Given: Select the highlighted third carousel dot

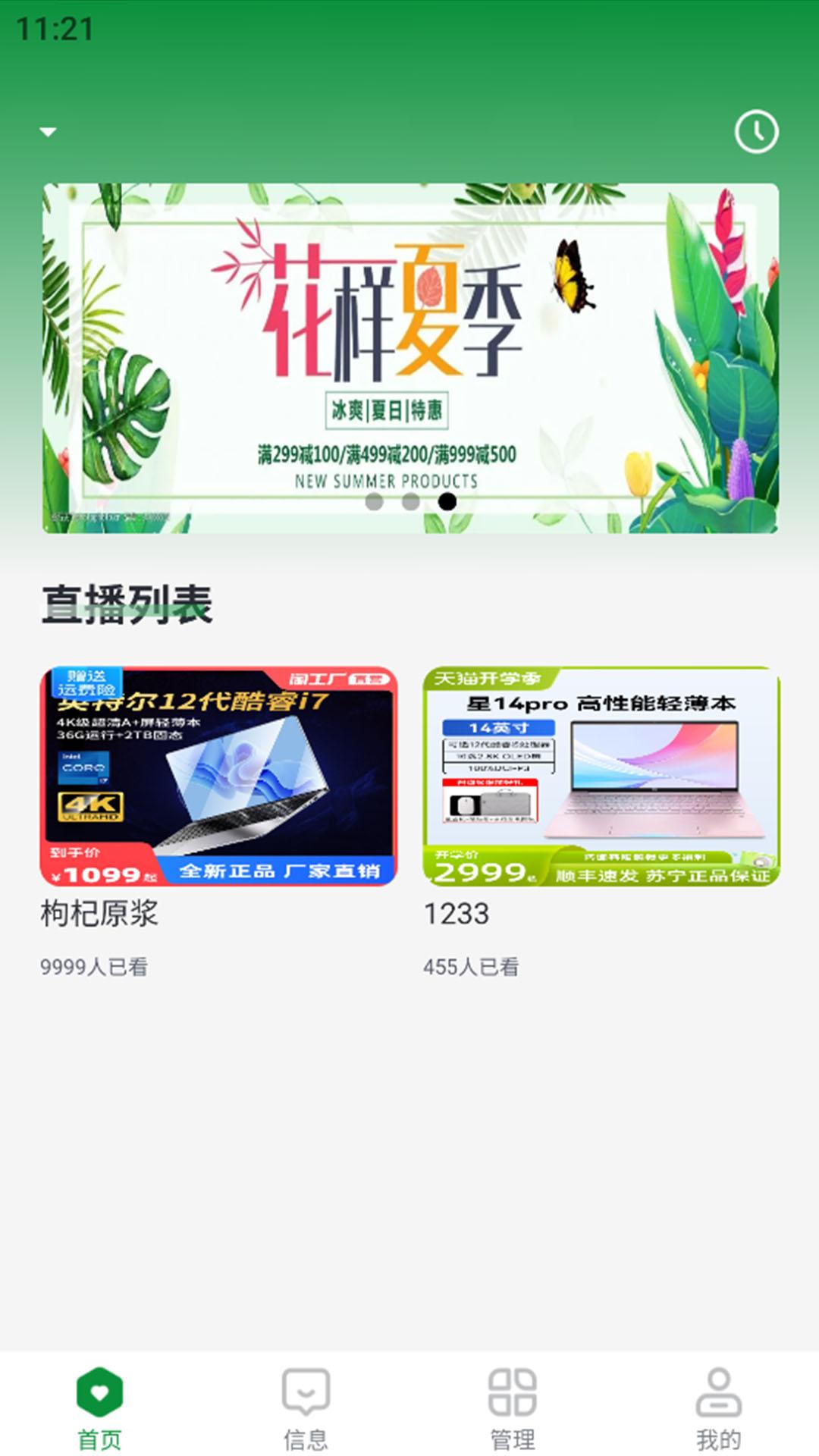Looking at the screenshot, I should click(x=447, y=500).
